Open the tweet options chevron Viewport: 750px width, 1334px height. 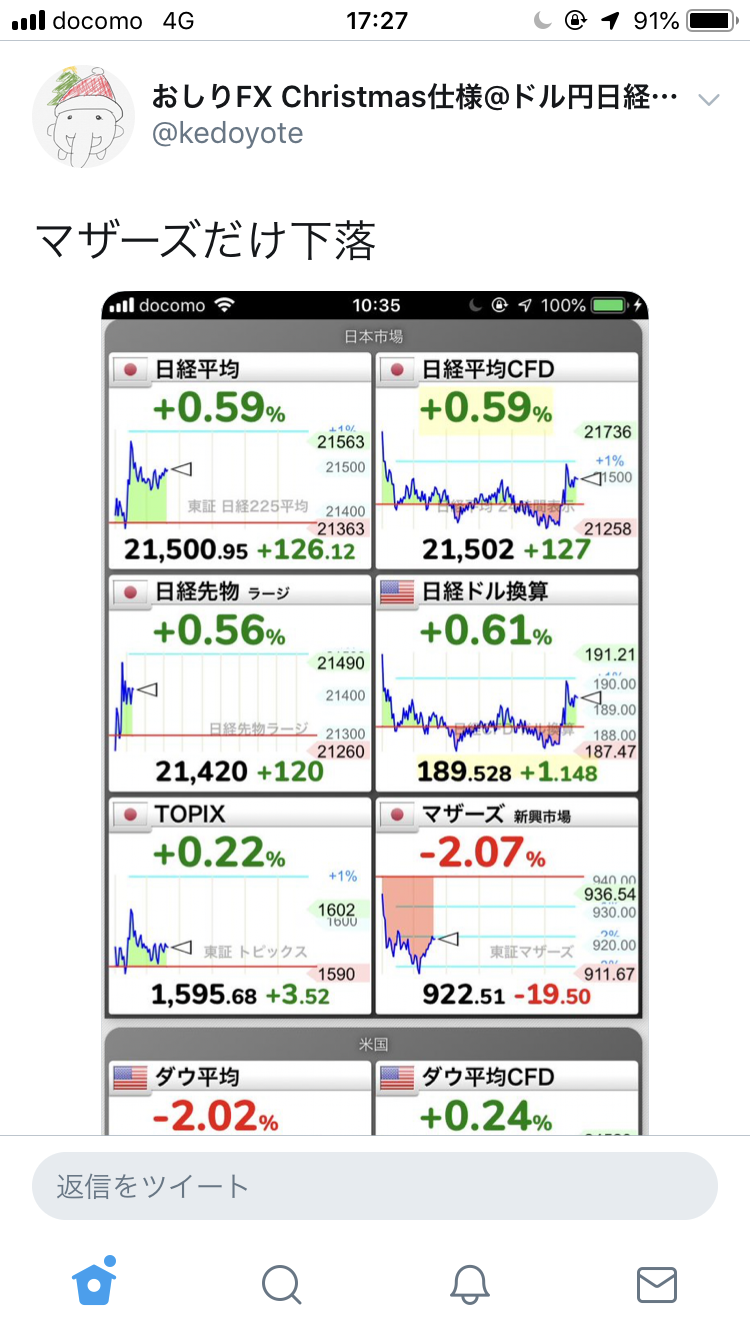coord(708,100)
